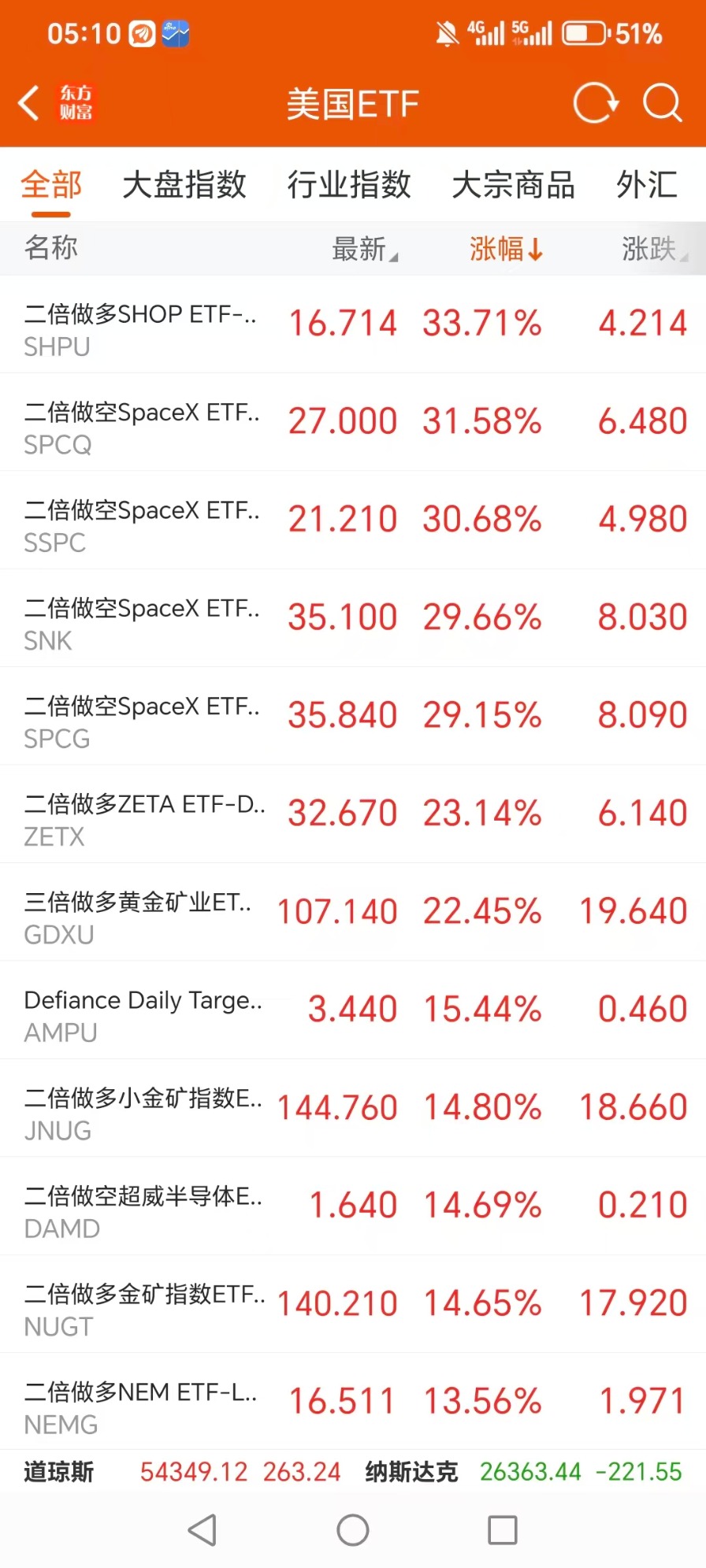Image resolution: width=706 pixels, height=1568 pixels.
Task: Open the SHPU ETF row
Action: [x=353, y=324]
